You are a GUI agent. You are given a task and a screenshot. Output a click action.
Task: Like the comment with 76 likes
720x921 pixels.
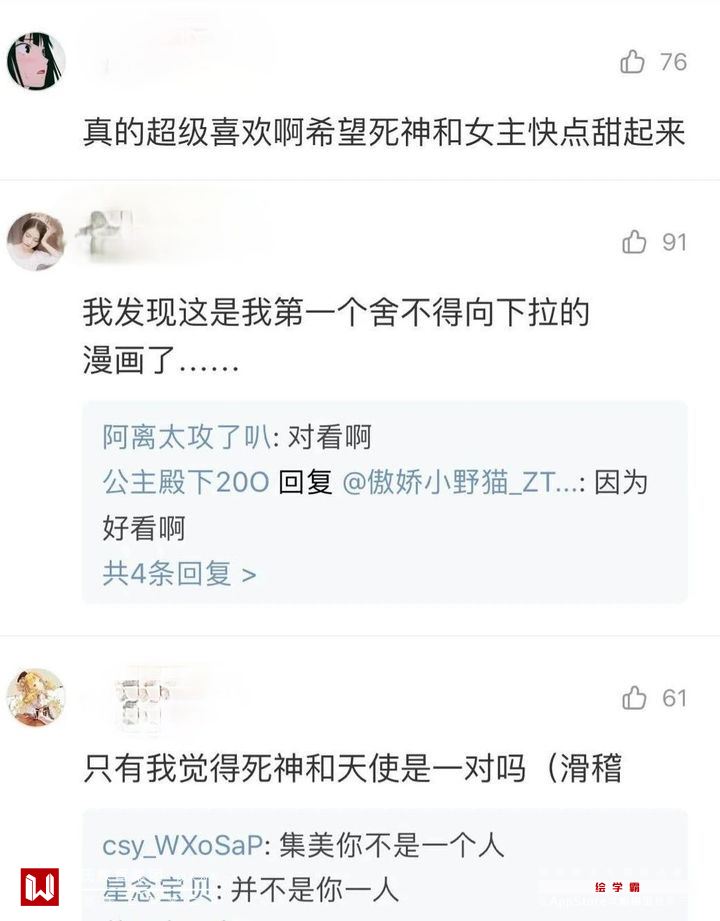(x=633, y=62)
